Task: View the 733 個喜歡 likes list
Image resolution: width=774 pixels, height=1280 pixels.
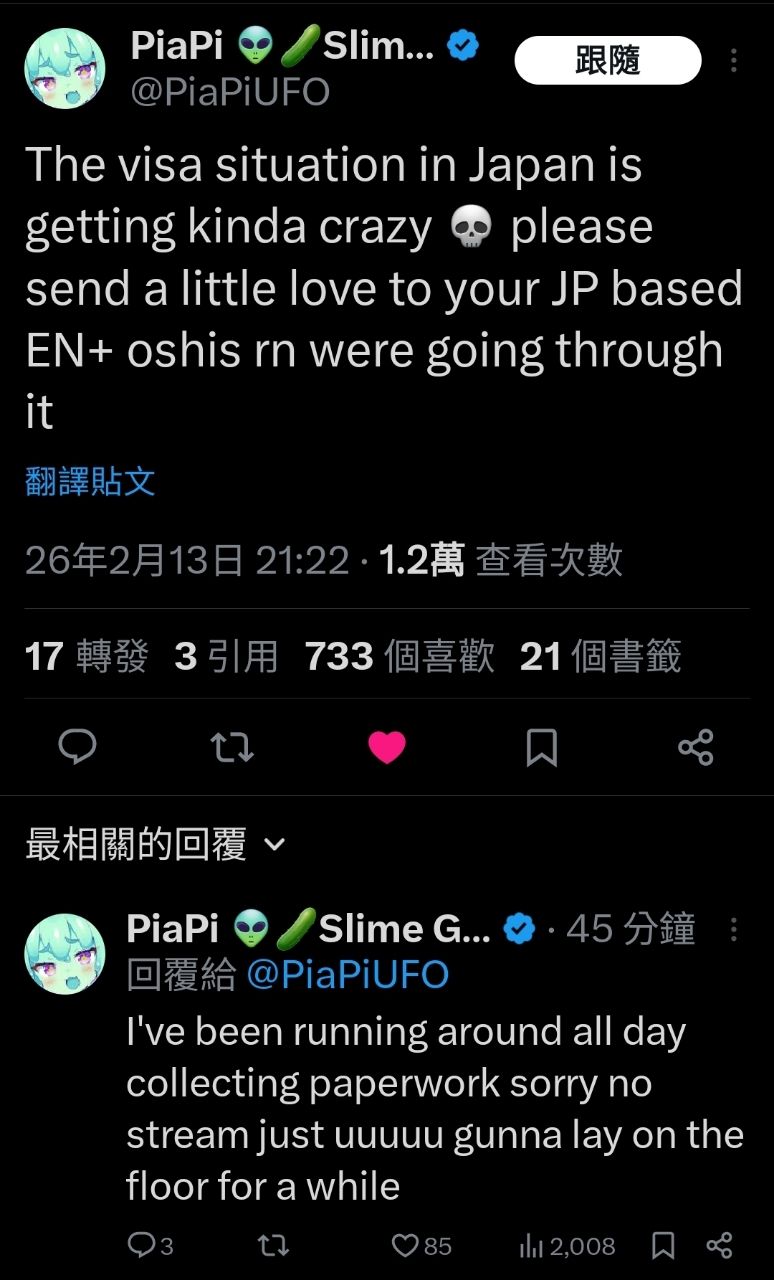Action: (x=399, y=656)
